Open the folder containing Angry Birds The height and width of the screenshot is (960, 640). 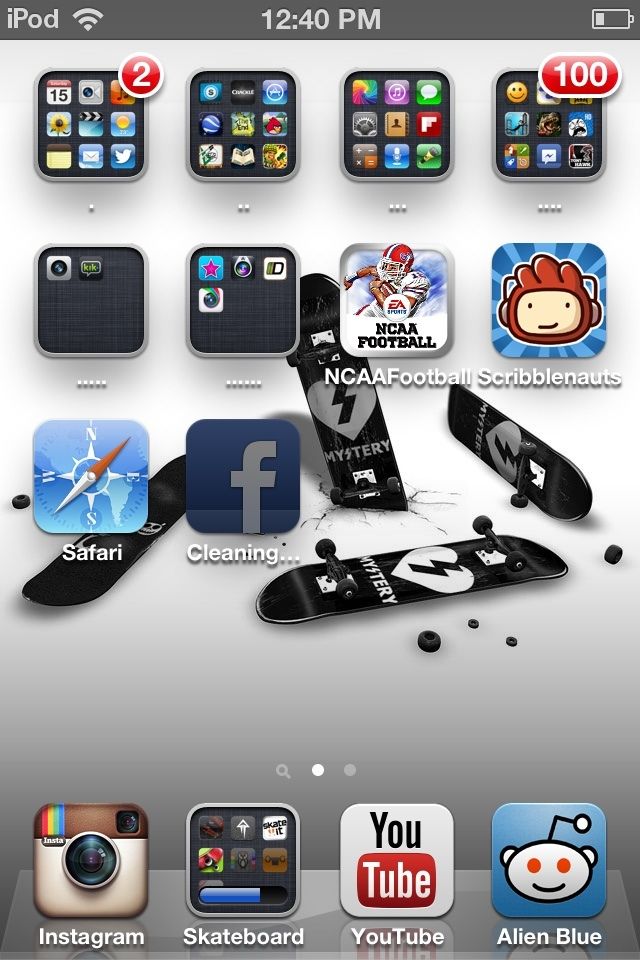(243, 125)
